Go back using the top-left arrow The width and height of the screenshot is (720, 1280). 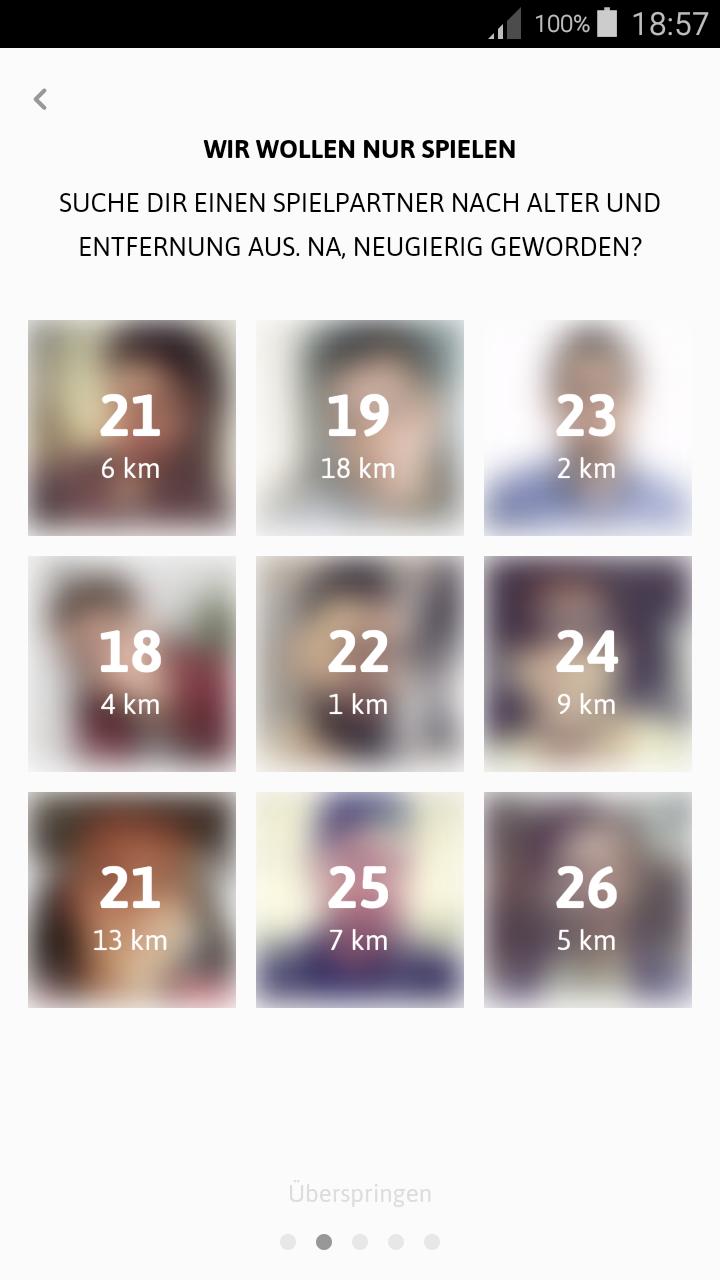coord(40,99)
